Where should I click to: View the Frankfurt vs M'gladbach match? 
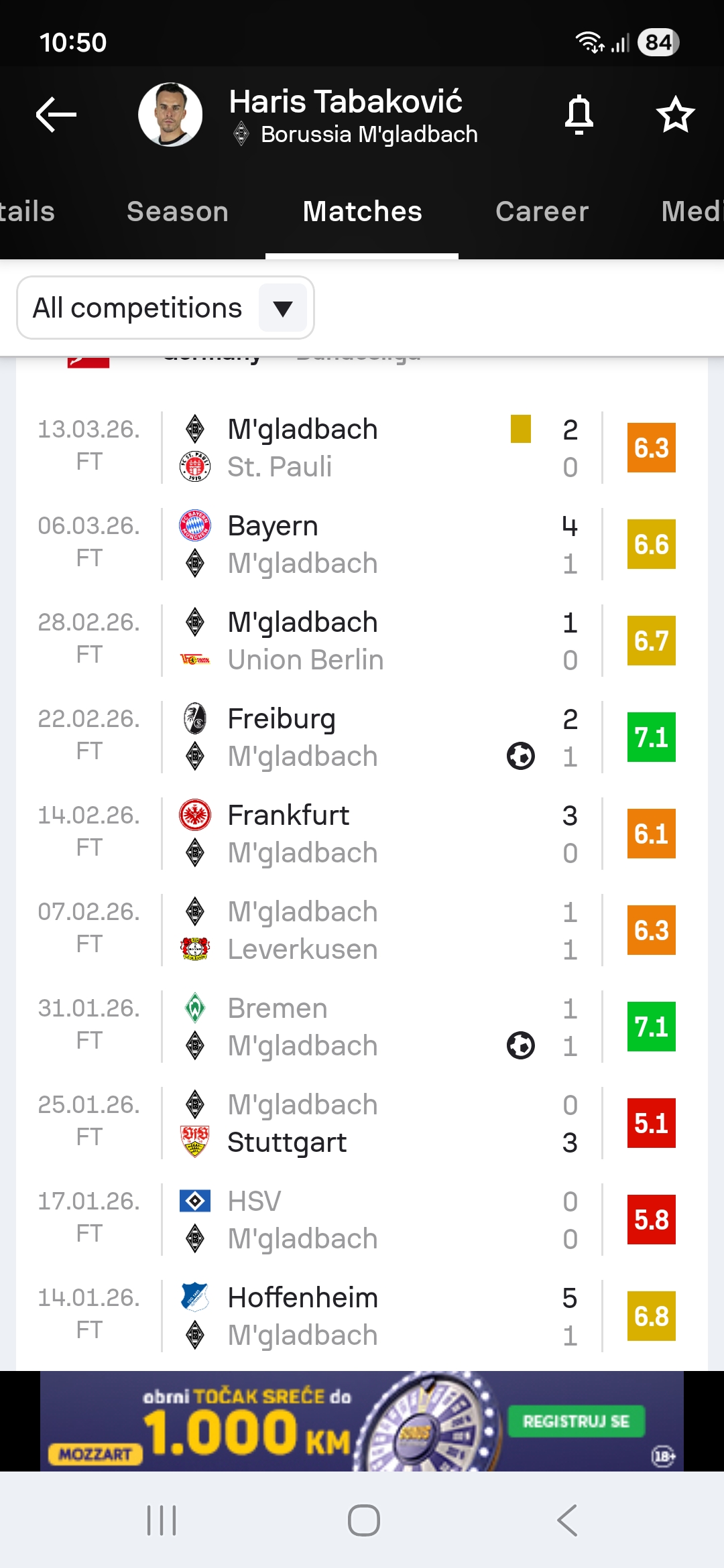362,834
